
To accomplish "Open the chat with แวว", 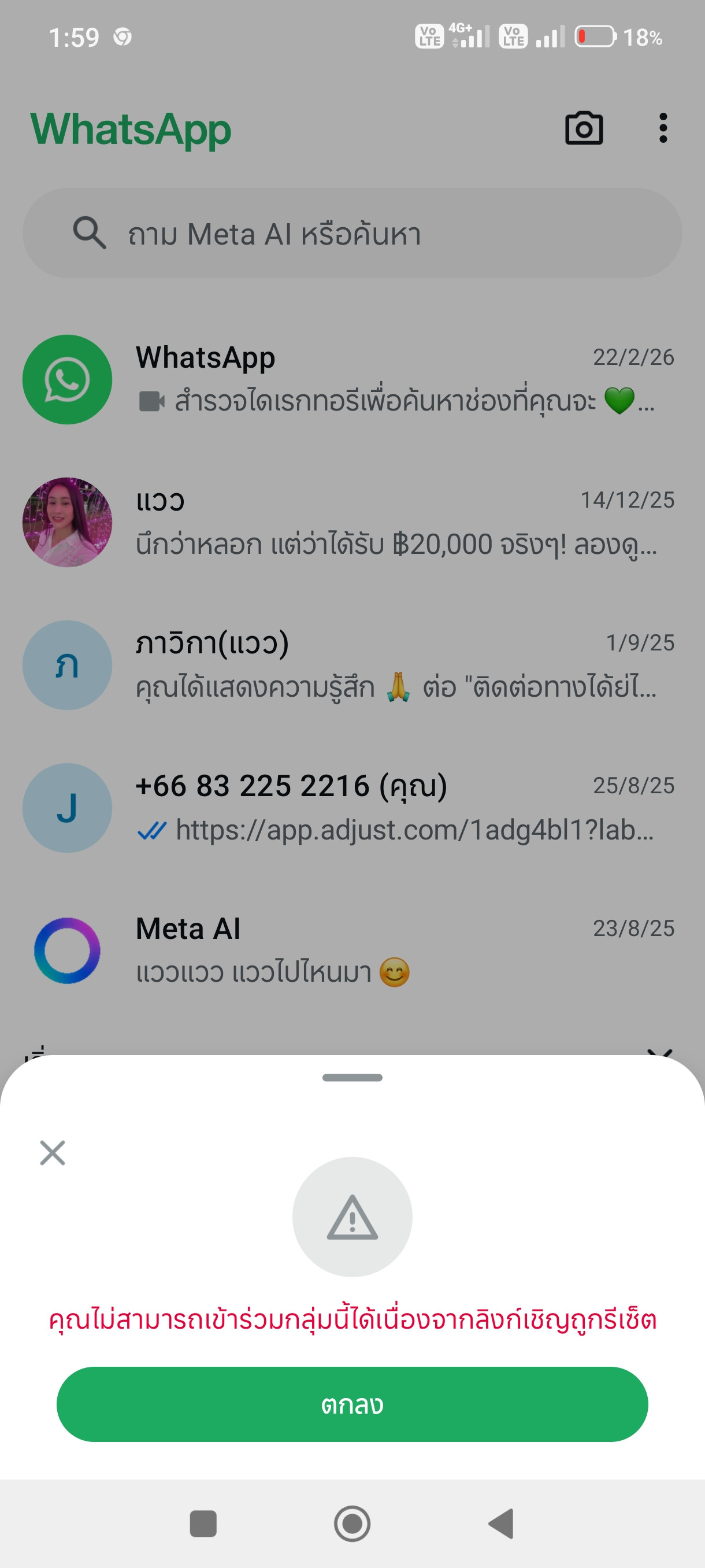I will click(352, 522).
